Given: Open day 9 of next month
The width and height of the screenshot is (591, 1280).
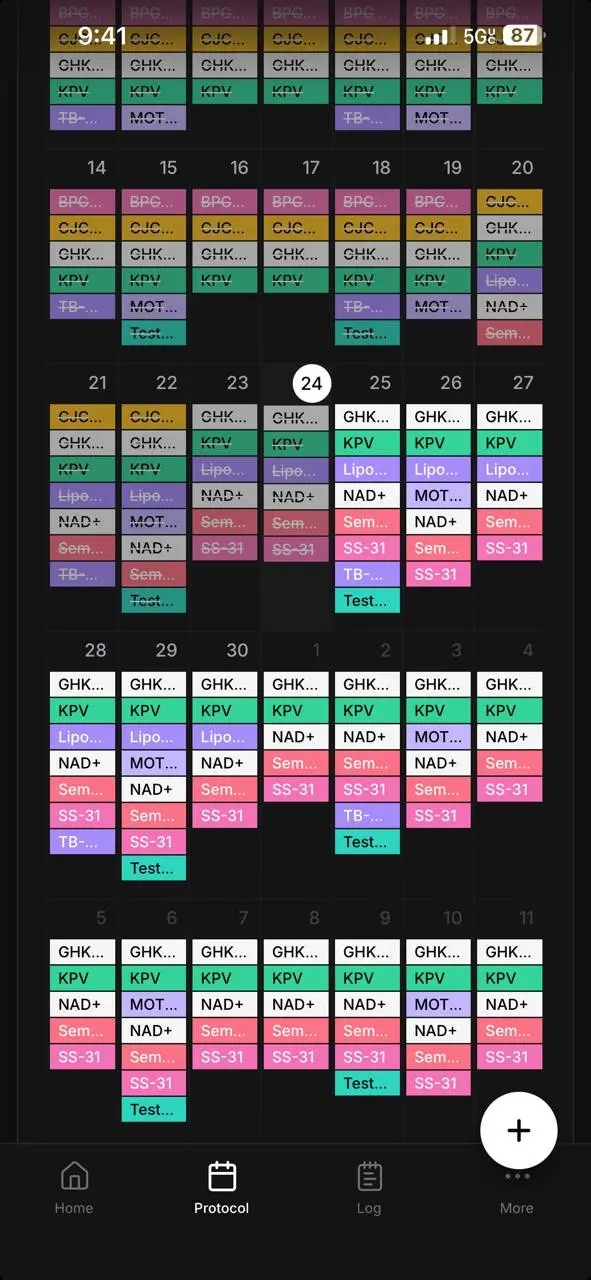Looking at the screenshot, I should pos(385,918).
